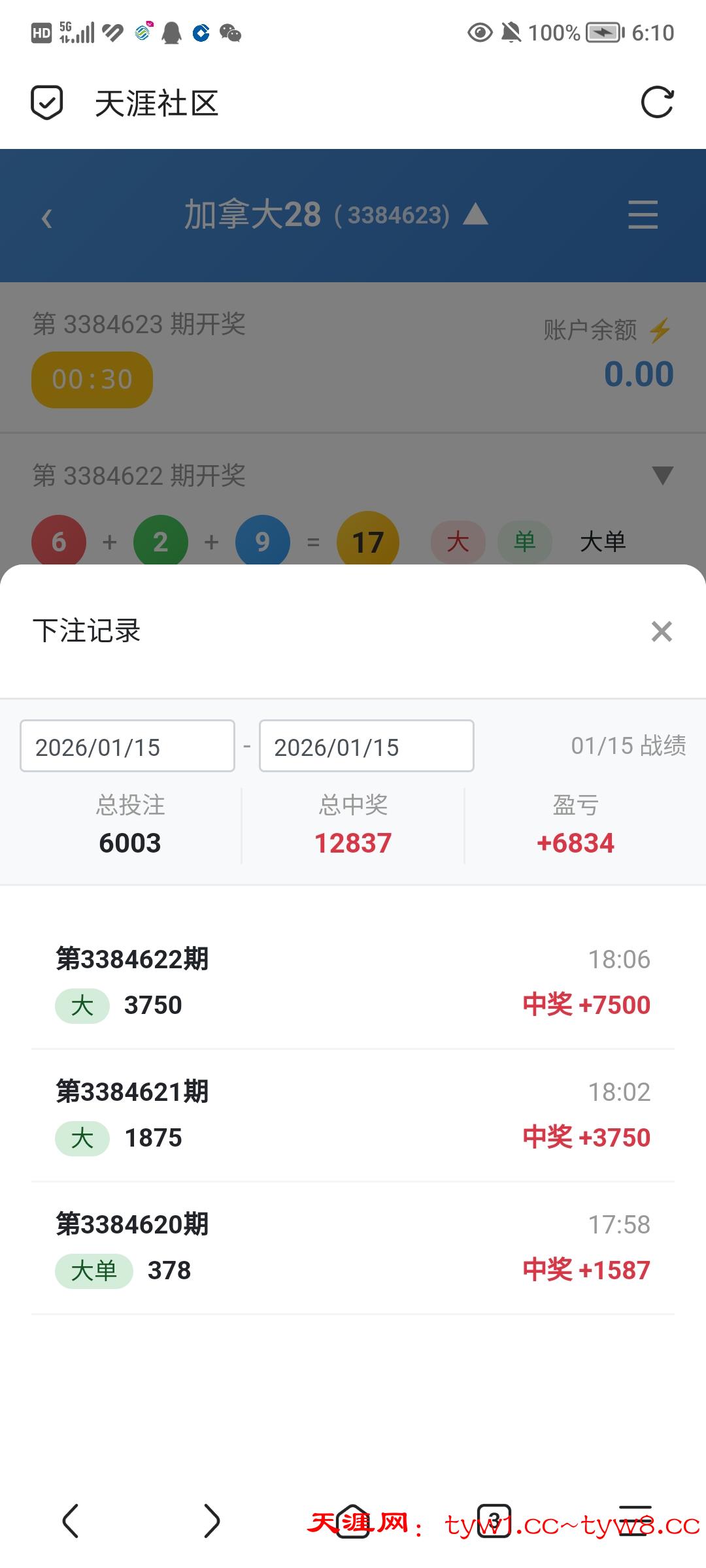Tap the 中奖 +7500 result for 第3384622期

point(586,1005)
